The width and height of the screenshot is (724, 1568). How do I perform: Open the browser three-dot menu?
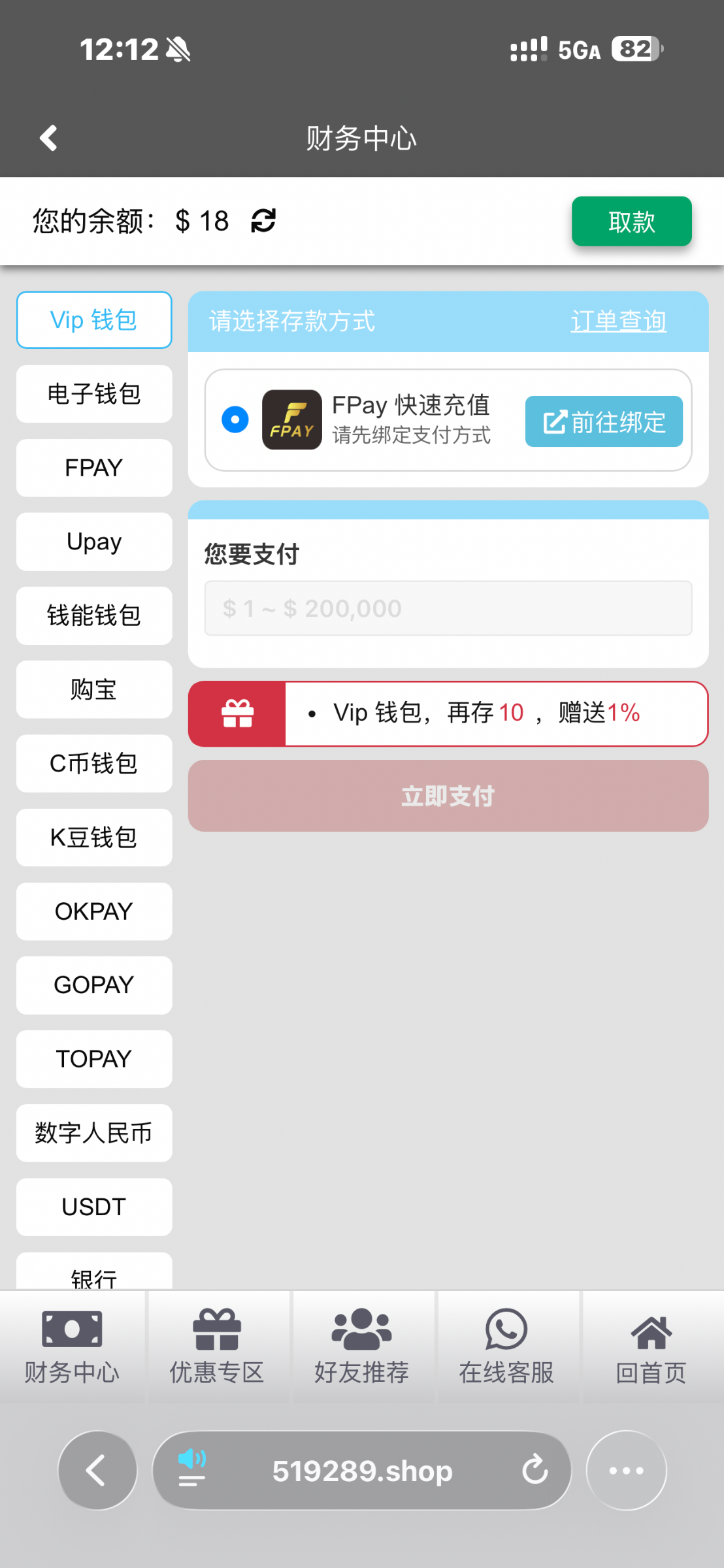pyautogui.click(x=625, y=1470)
